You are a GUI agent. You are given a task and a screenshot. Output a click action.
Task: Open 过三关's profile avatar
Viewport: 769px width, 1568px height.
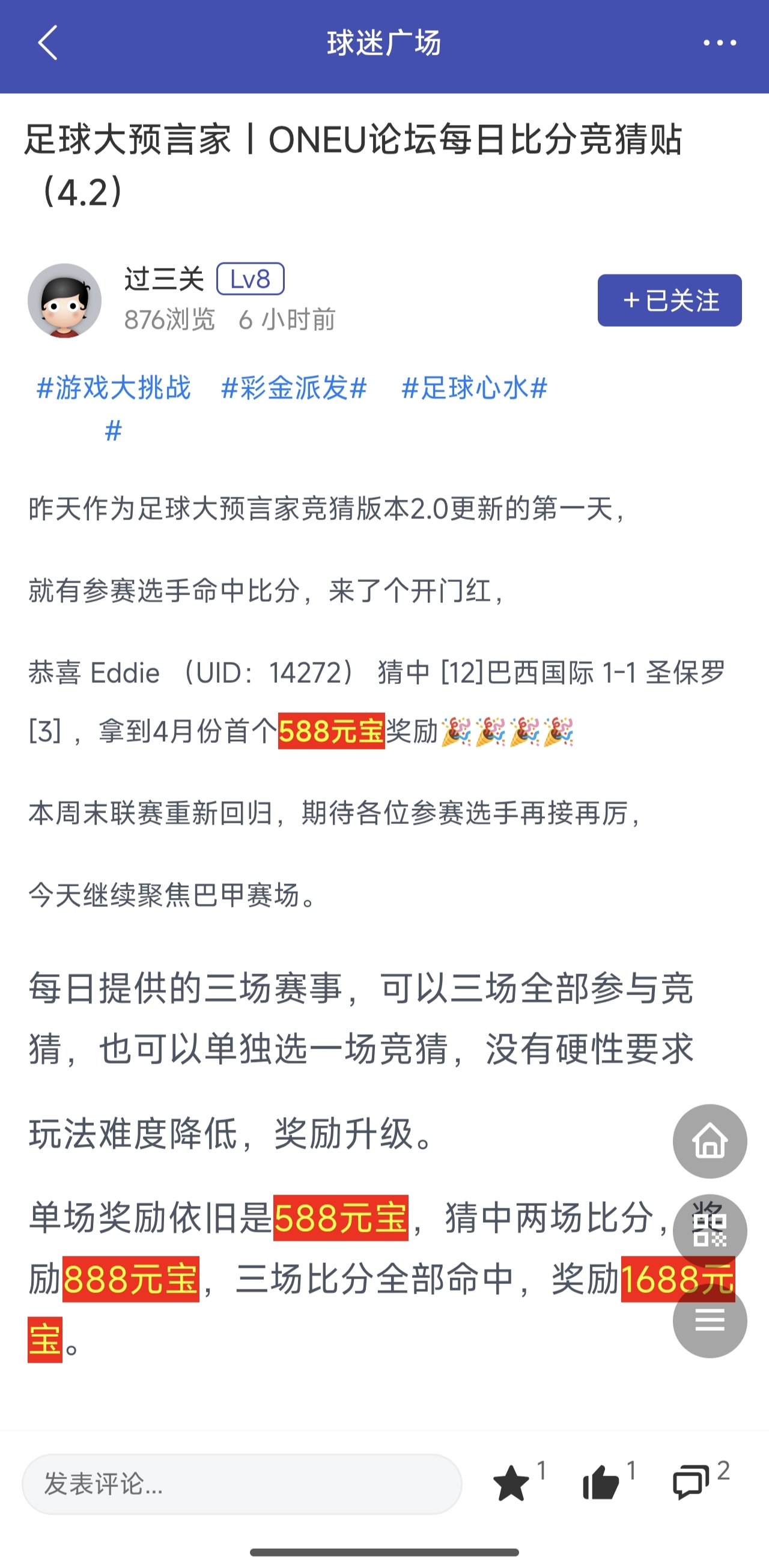[64, 300]
